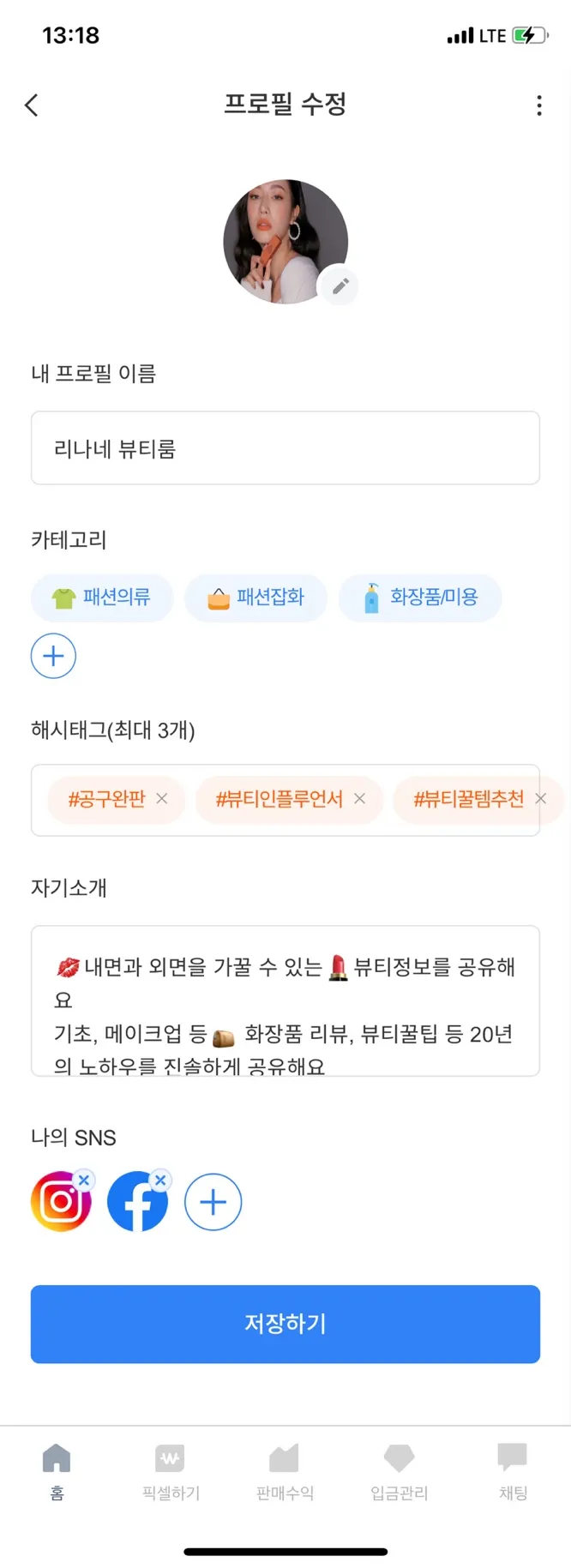Viewport: 571px width, 1568px height.
Task: Remove the linked Instagram account
Action: coord(84,1181)
